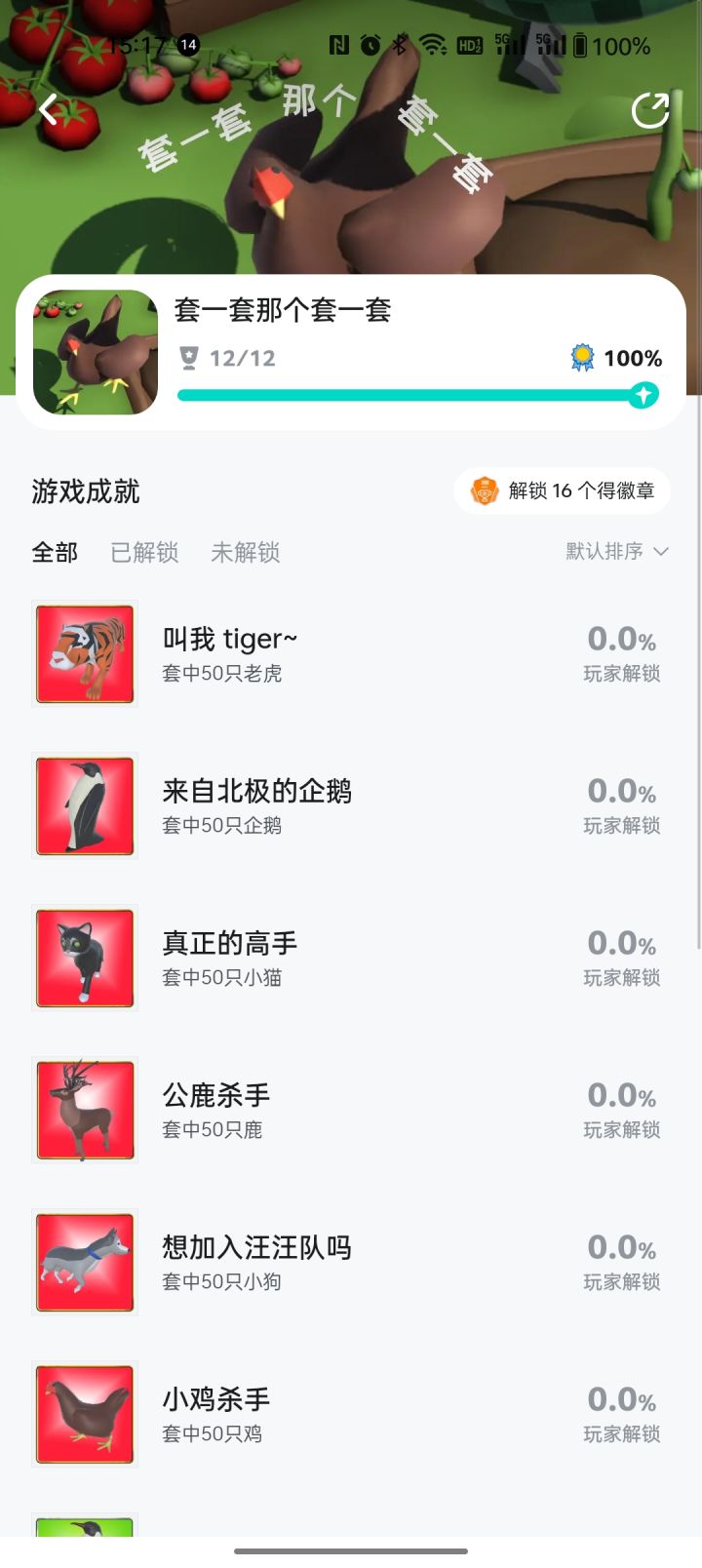Viewport: 702px width, 1568px height.
Task: Tap the game cover thumbnail with the chicken
Action: point(95,352)
